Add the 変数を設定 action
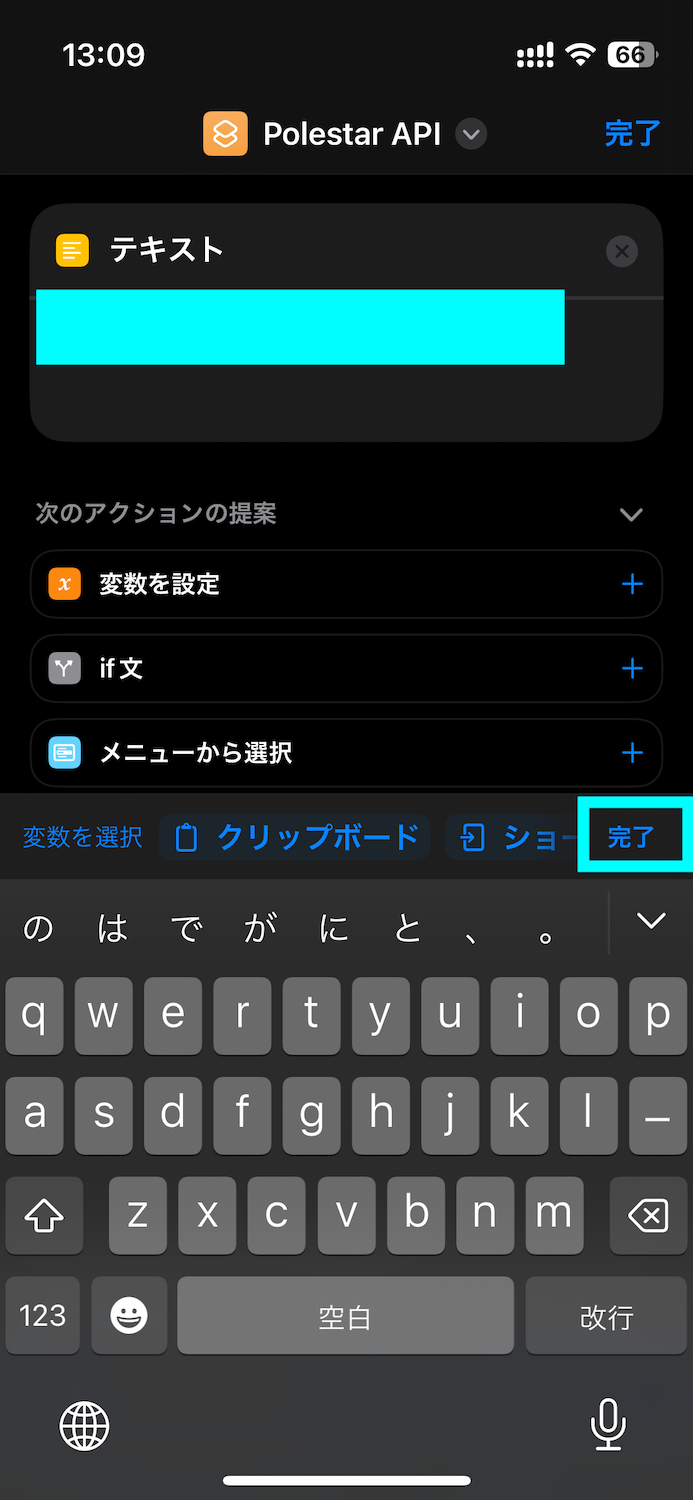This screenshot has height=1500, width=693. click(x=632, y=584)
